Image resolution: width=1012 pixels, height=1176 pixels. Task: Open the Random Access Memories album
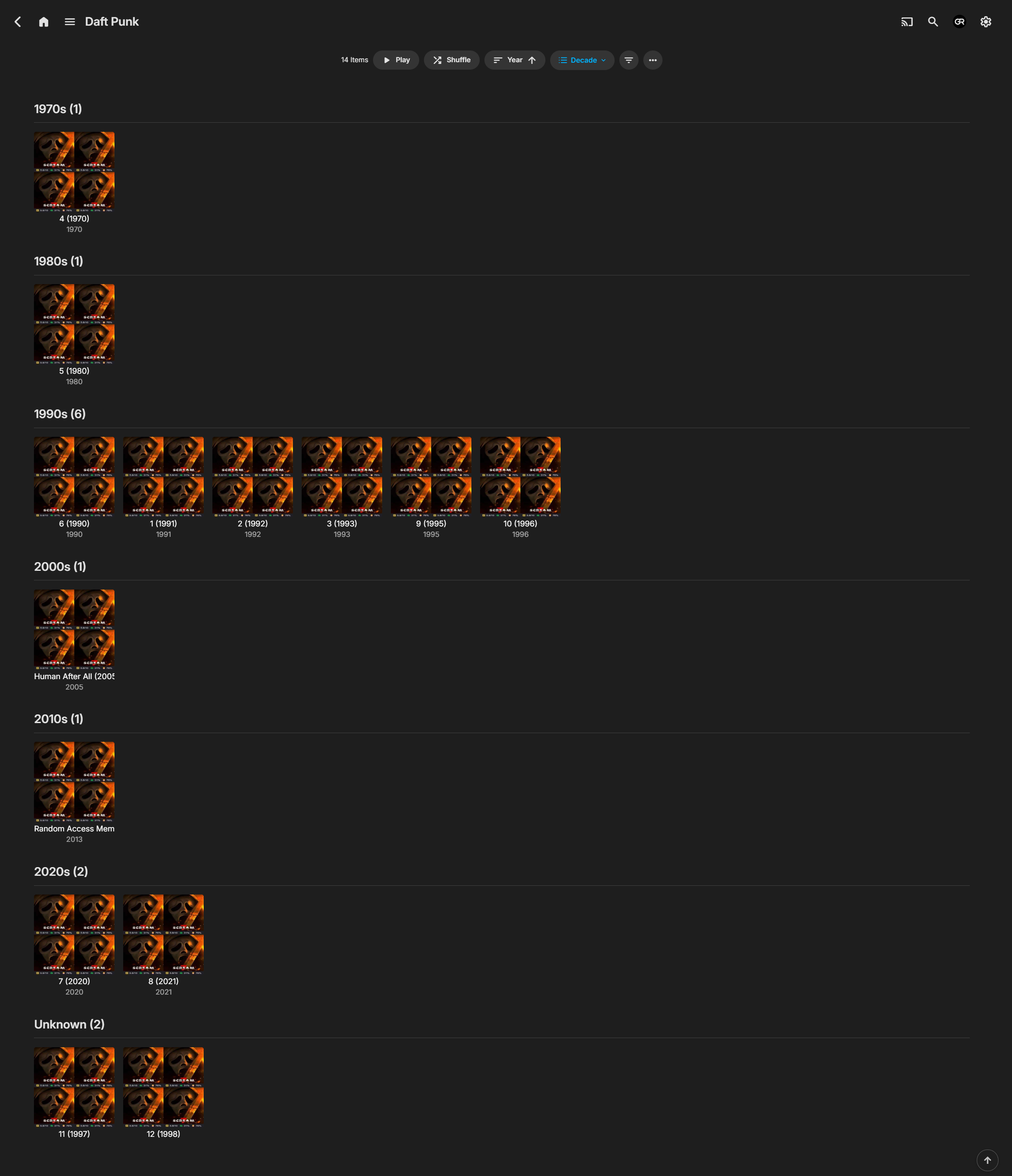pyautogui.click(x=74, y=781)
